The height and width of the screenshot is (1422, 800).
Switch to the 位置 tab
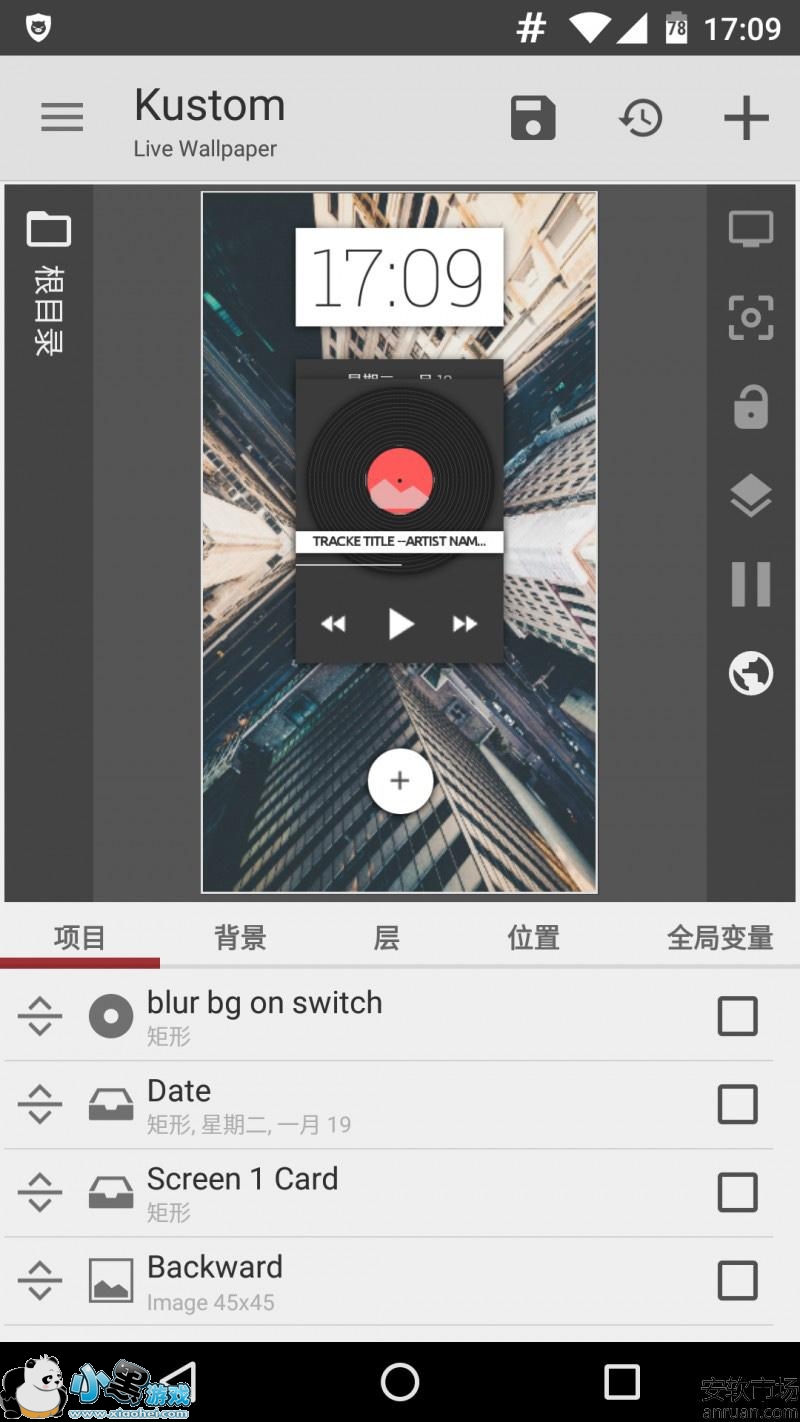coord(533,938)
